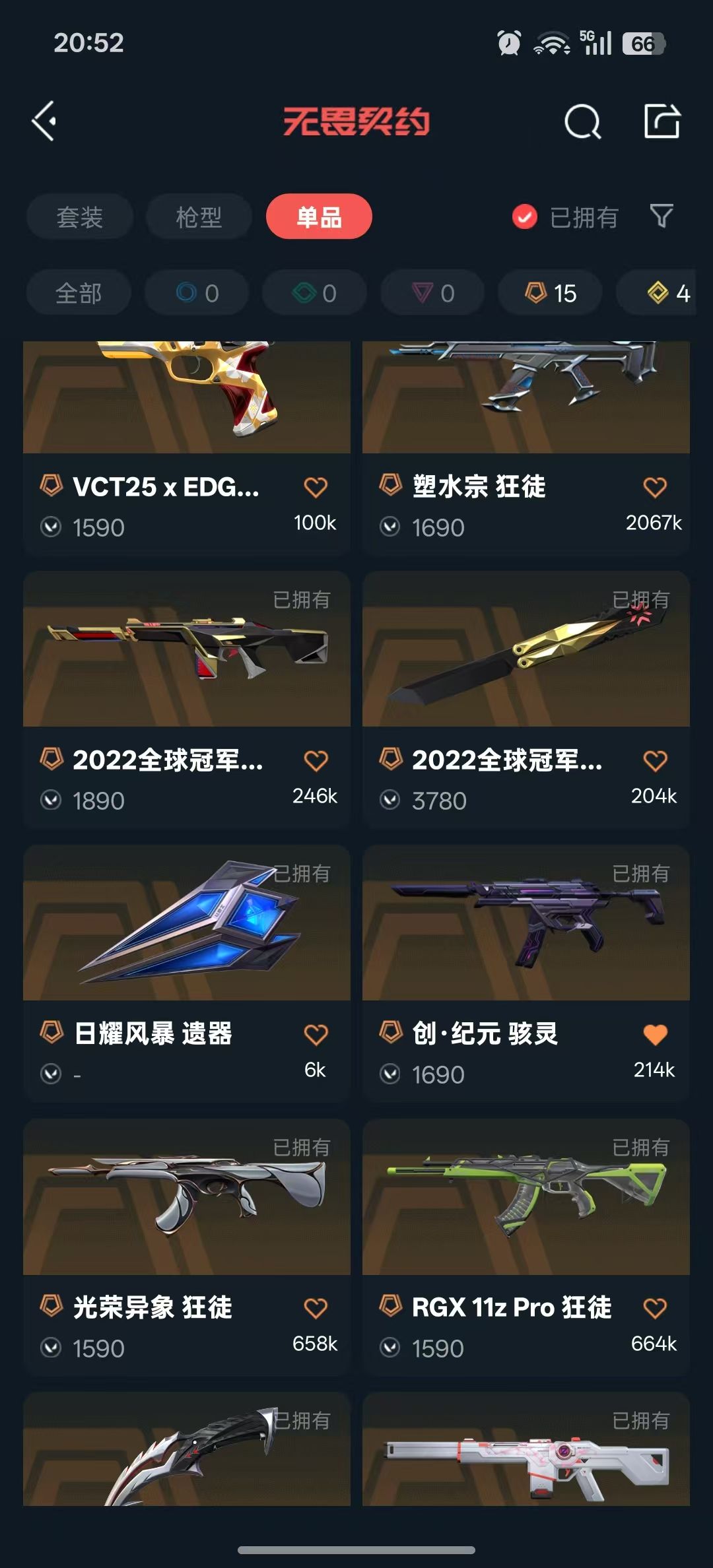Open the RGX 11z Pro 狂徒 item
Viewport: 713px width, 1568px height.
coord(525,1201)
